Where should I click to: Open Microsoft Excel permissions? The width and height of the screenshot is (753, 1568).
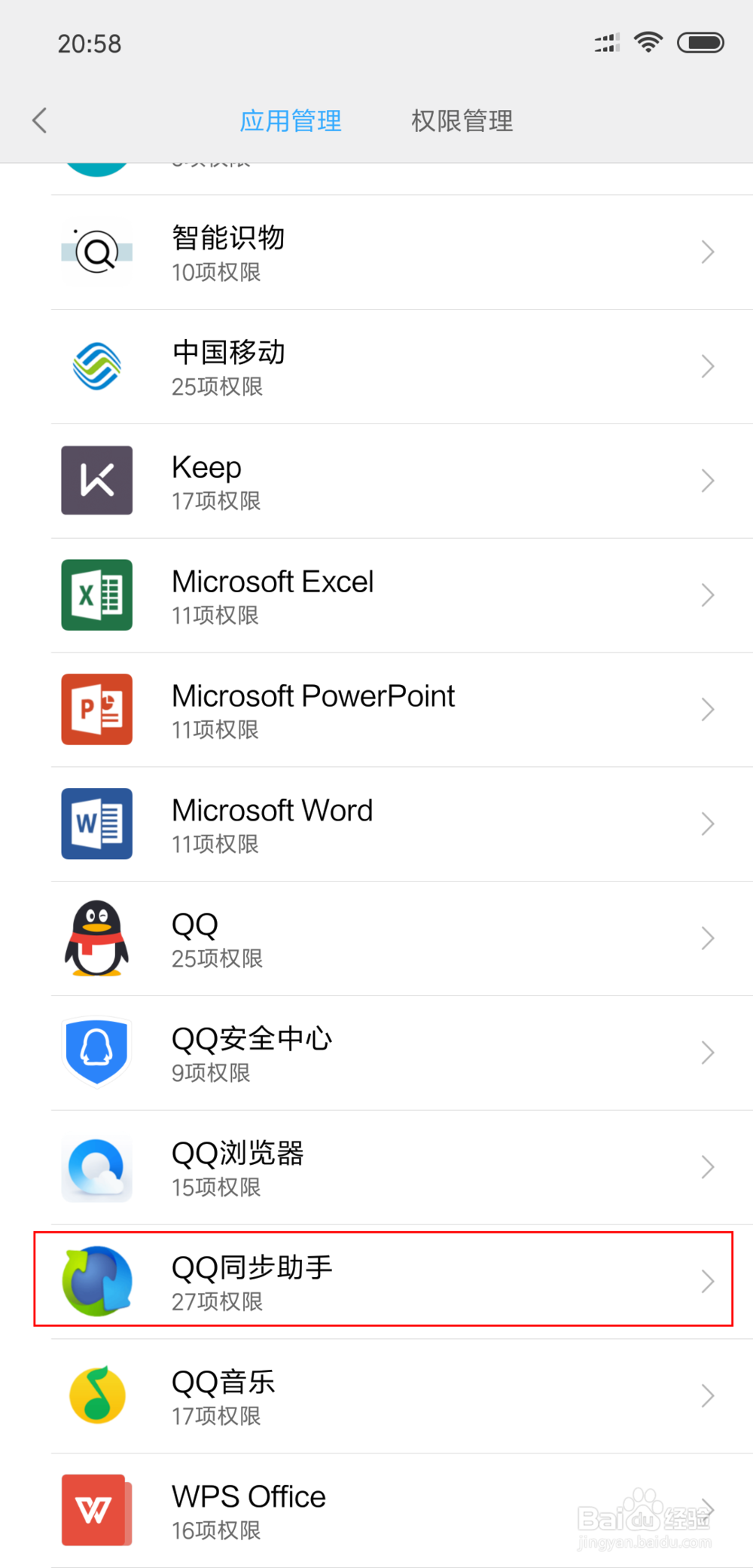click(x=376, y=596)
